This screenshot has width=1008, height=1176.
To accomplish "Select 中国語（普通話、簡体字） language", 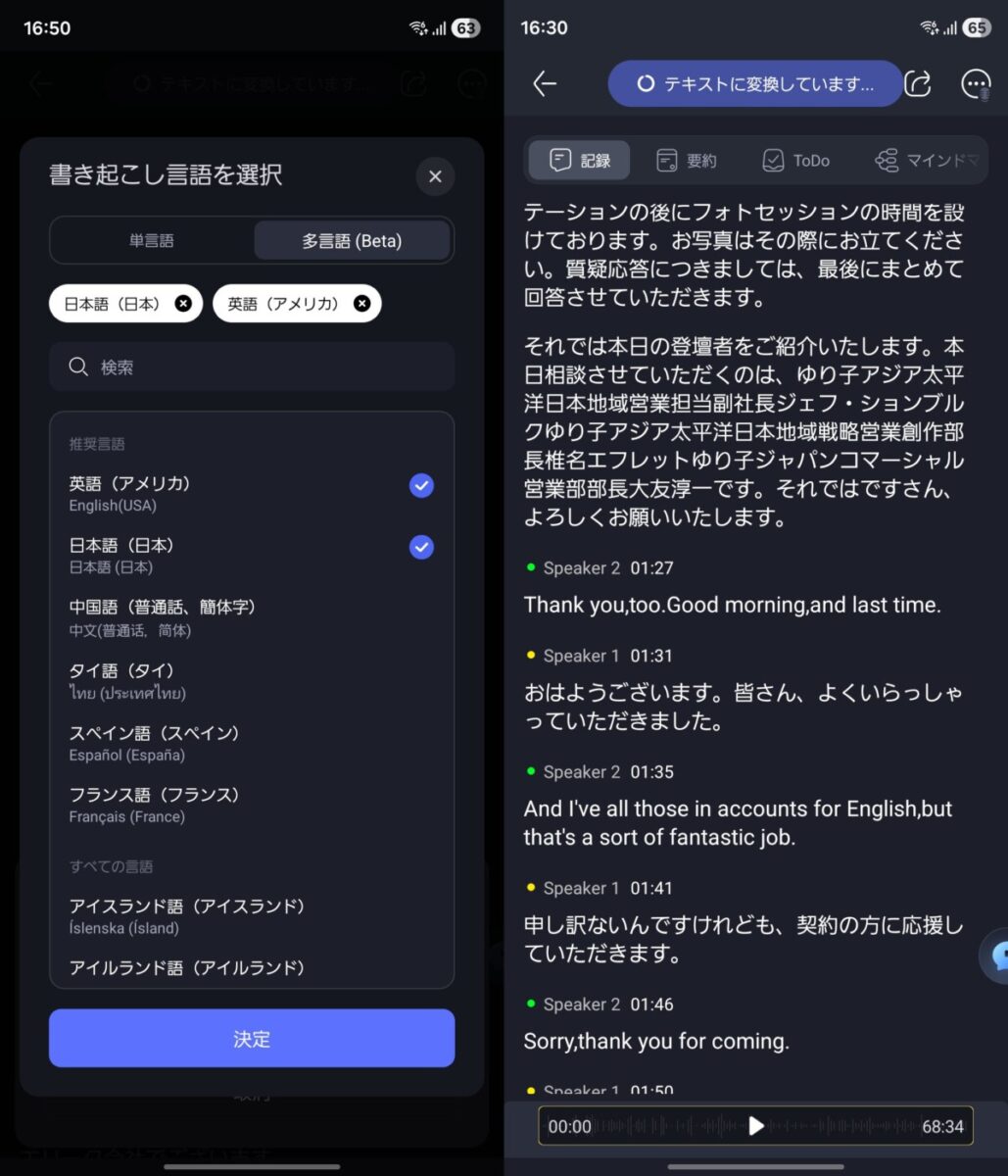I will [x=163, y=617].
